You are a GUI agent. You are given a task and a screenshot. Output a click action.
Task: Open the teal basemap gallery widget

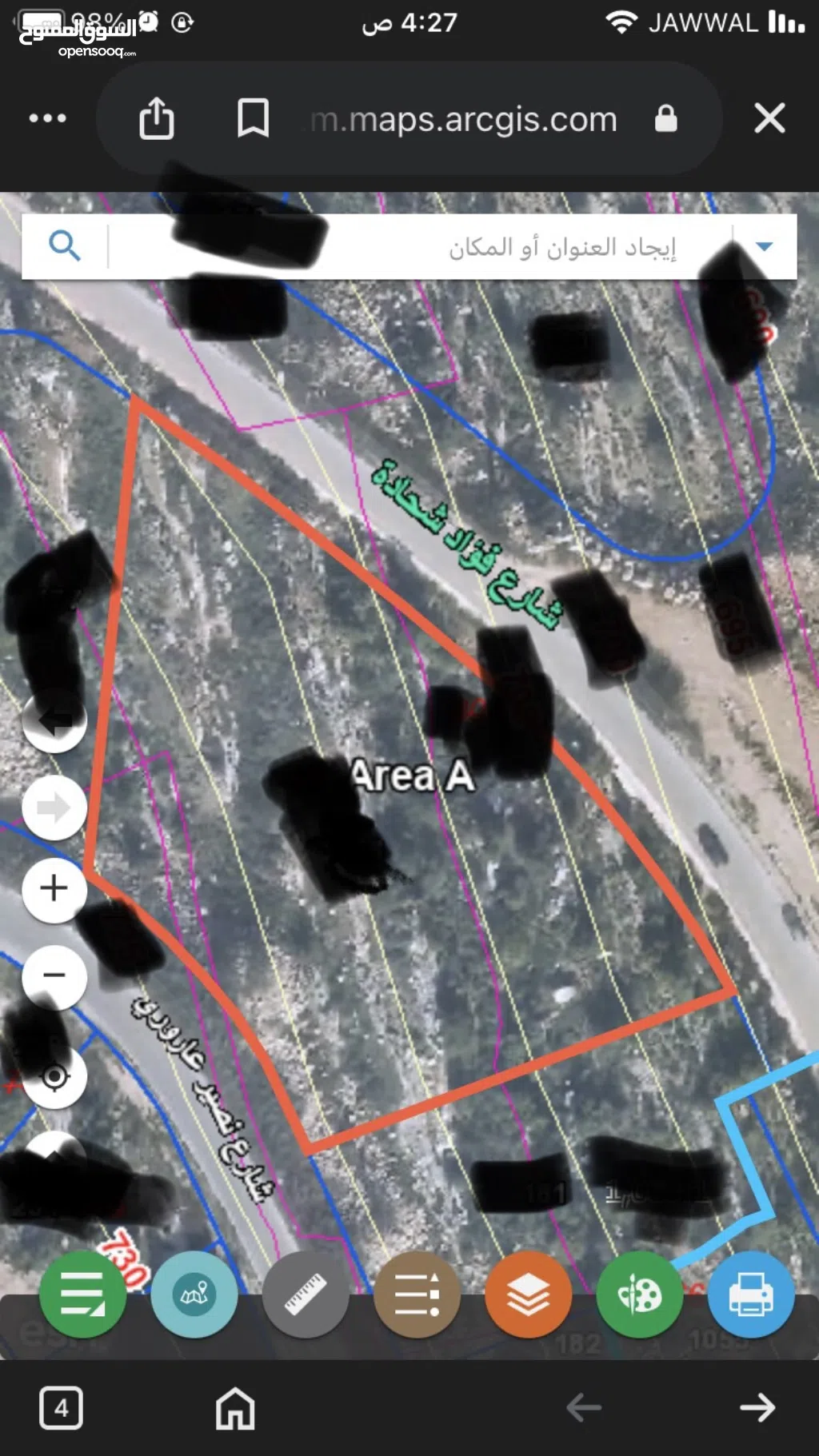point(194,1294)
